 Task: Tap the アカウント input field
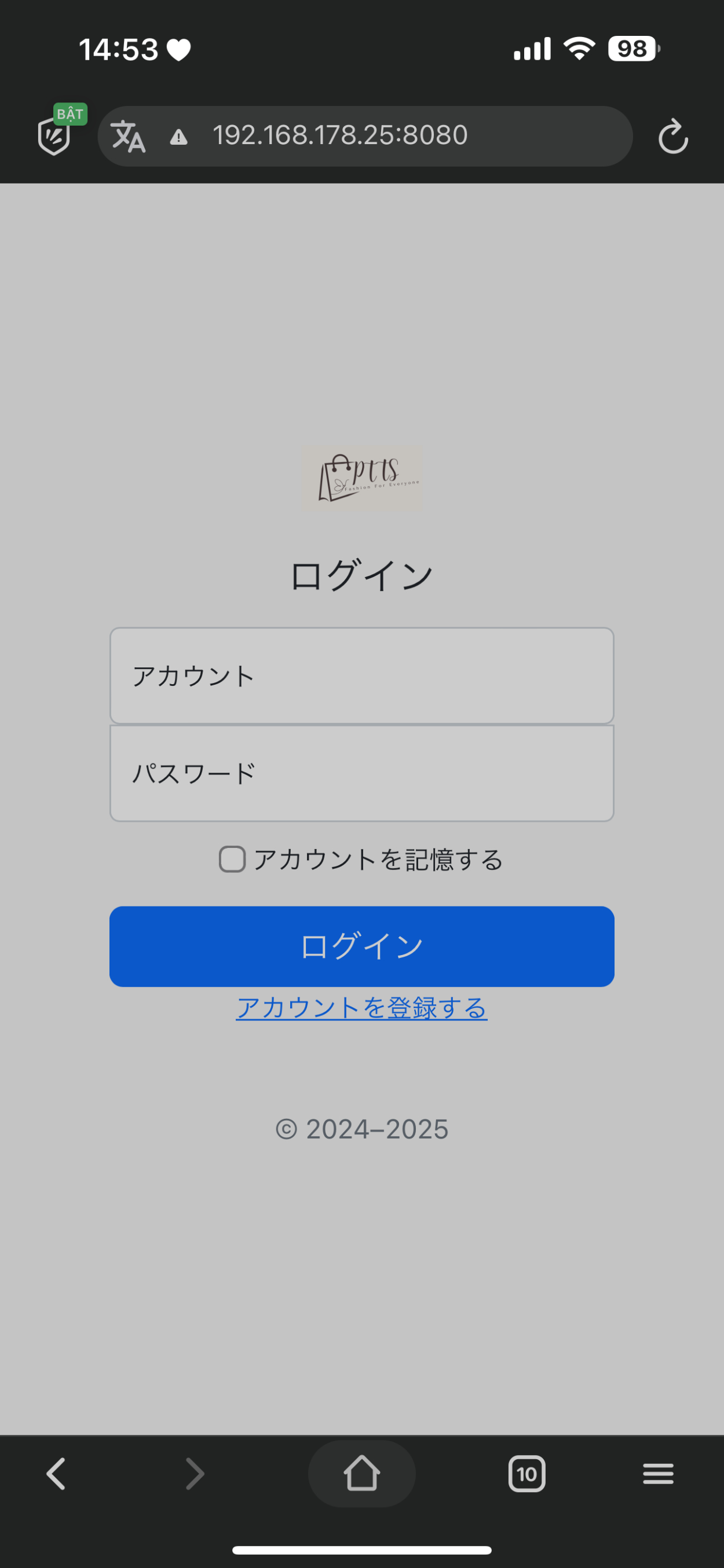tap(361, 675)
